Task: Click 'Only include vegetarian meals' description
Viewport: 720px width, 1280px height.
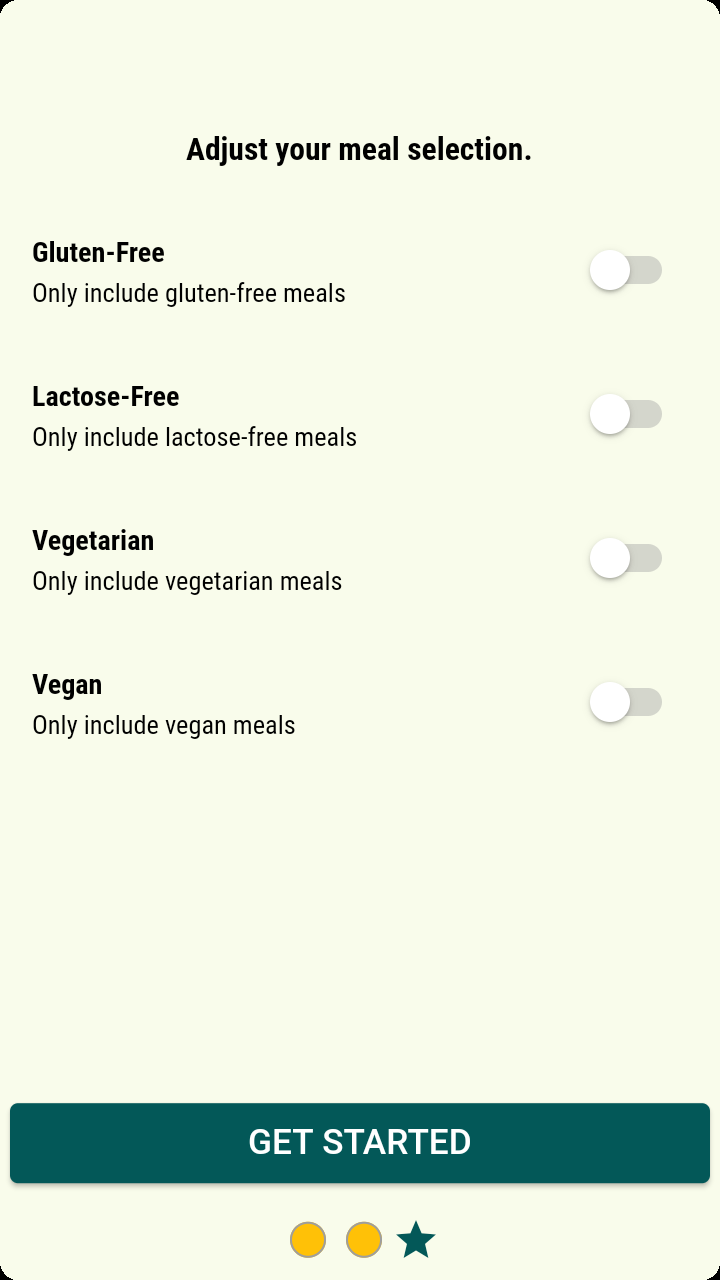Action: pos(185,581)
